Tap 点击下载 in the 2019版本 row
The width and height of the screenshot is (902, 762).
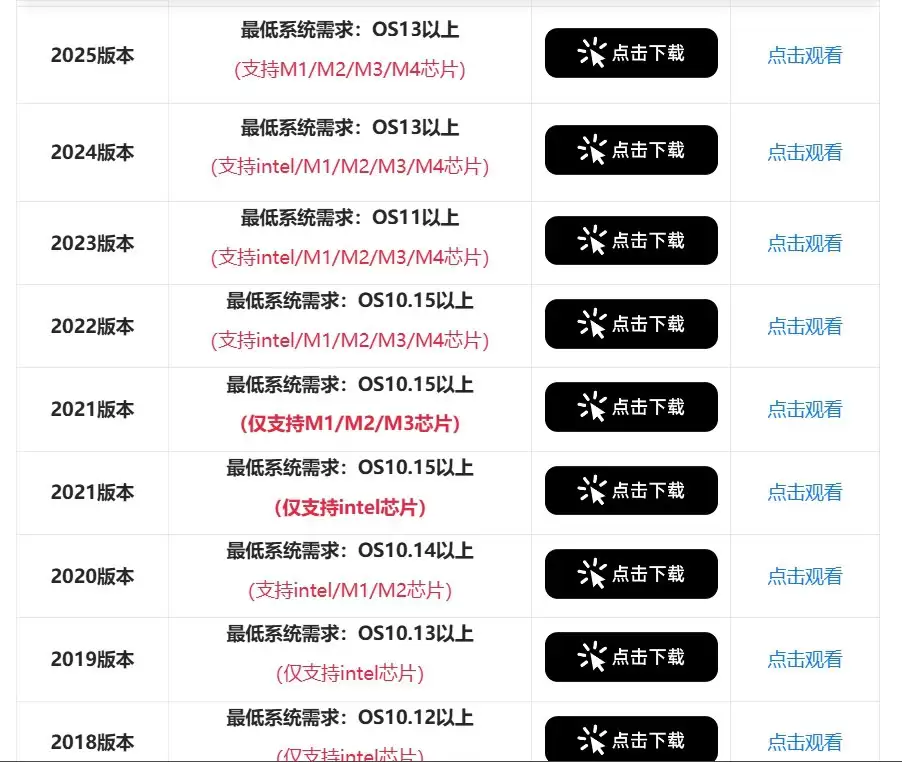click(x=631, y=657)
